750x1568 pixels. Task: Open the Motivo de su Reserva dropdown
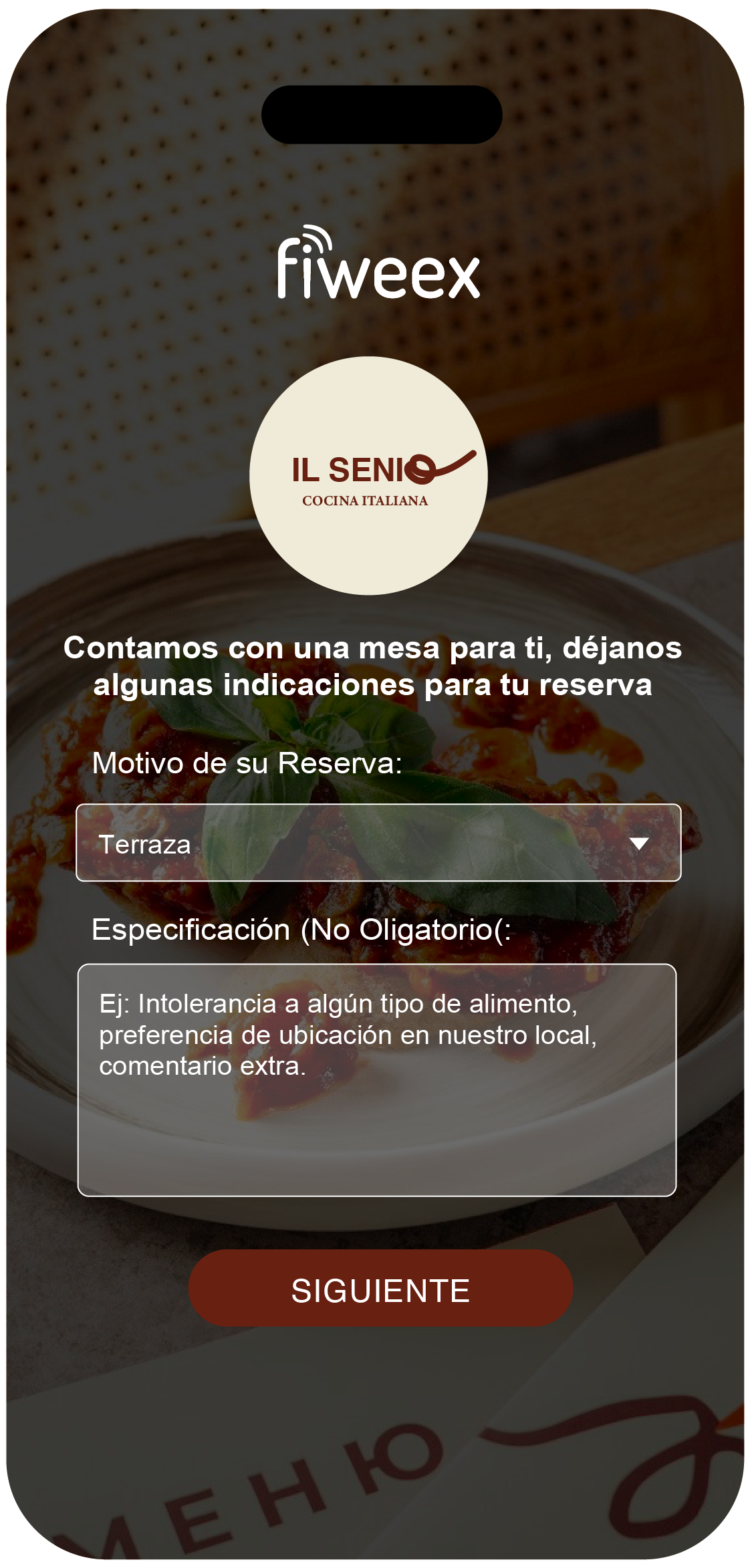point(378,843)
